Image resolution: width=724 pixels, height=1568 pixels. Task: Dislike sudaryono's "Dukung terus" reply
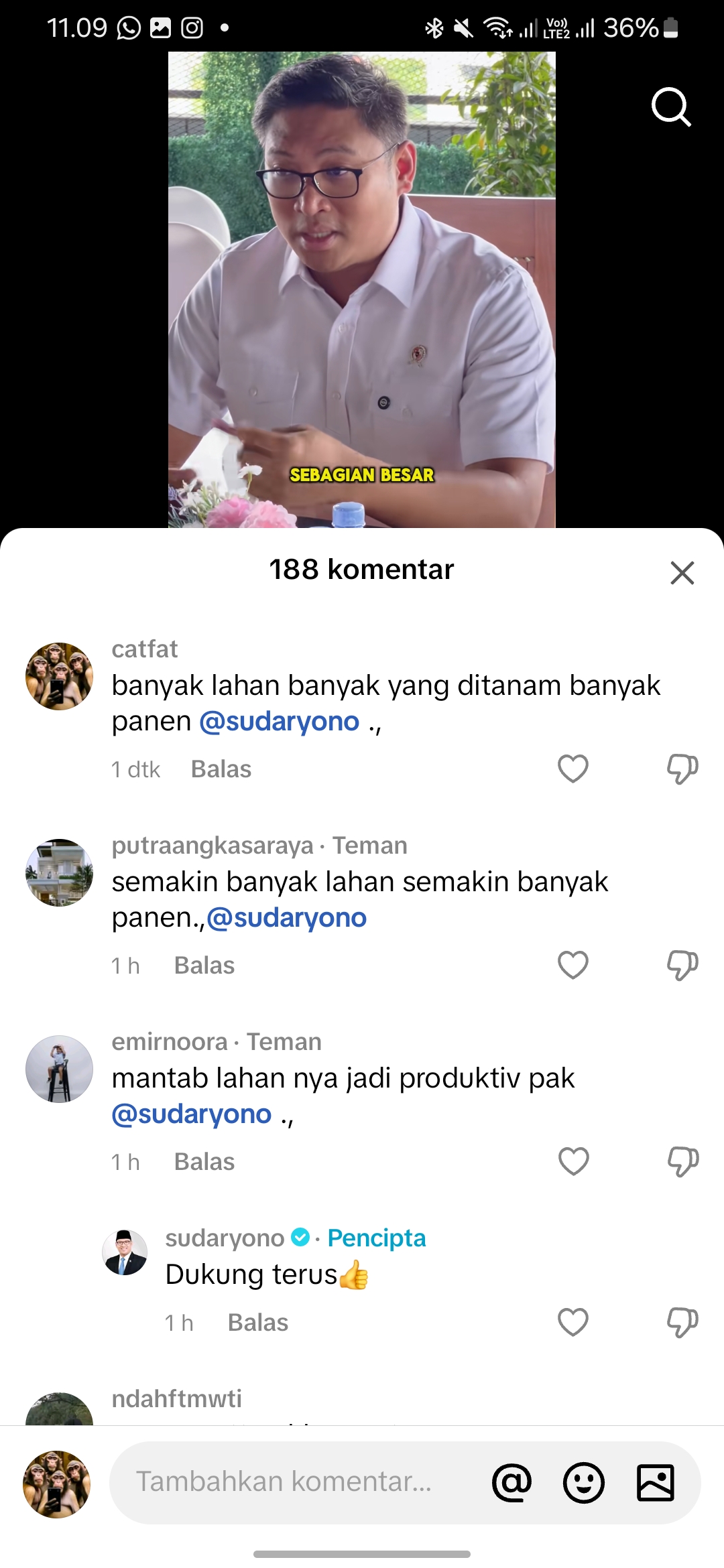pyautogui.click(x=682, y=1322)
